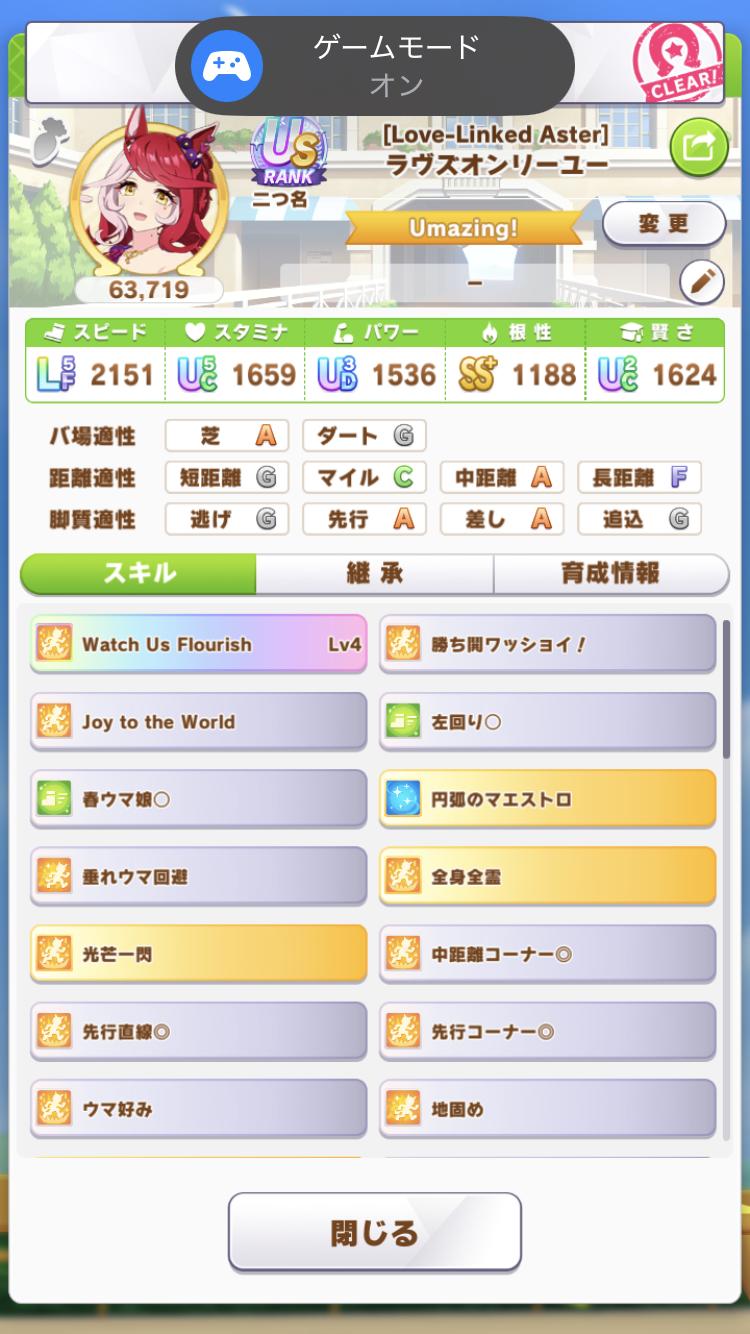Image resolution: width=750 pixels, height=1334 pixels.
Task: Tap the 変更 button
Action: tap(663, 224)
